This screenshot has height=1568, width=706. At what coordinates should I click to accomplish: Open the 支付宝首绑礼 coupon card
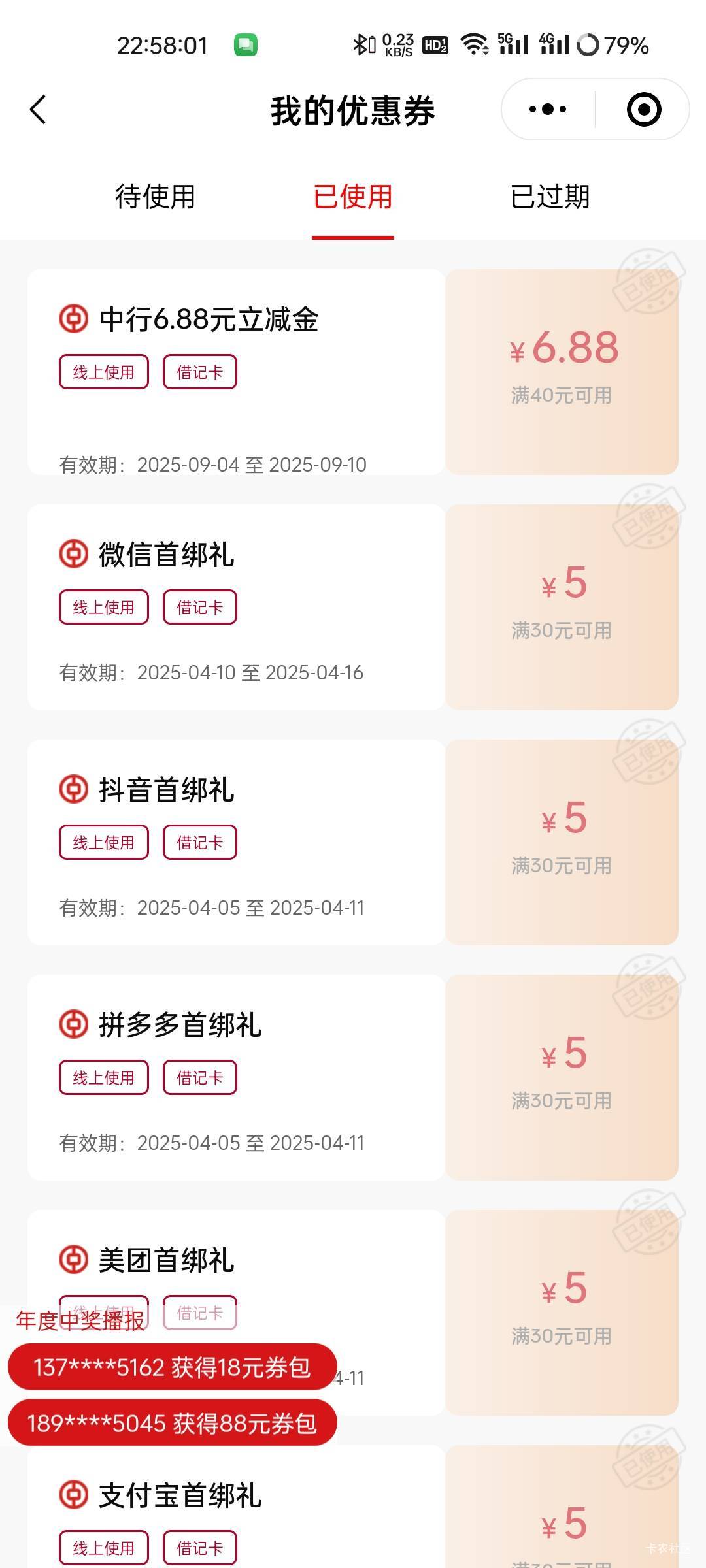pyautogui.click(x=353, y=1507)
